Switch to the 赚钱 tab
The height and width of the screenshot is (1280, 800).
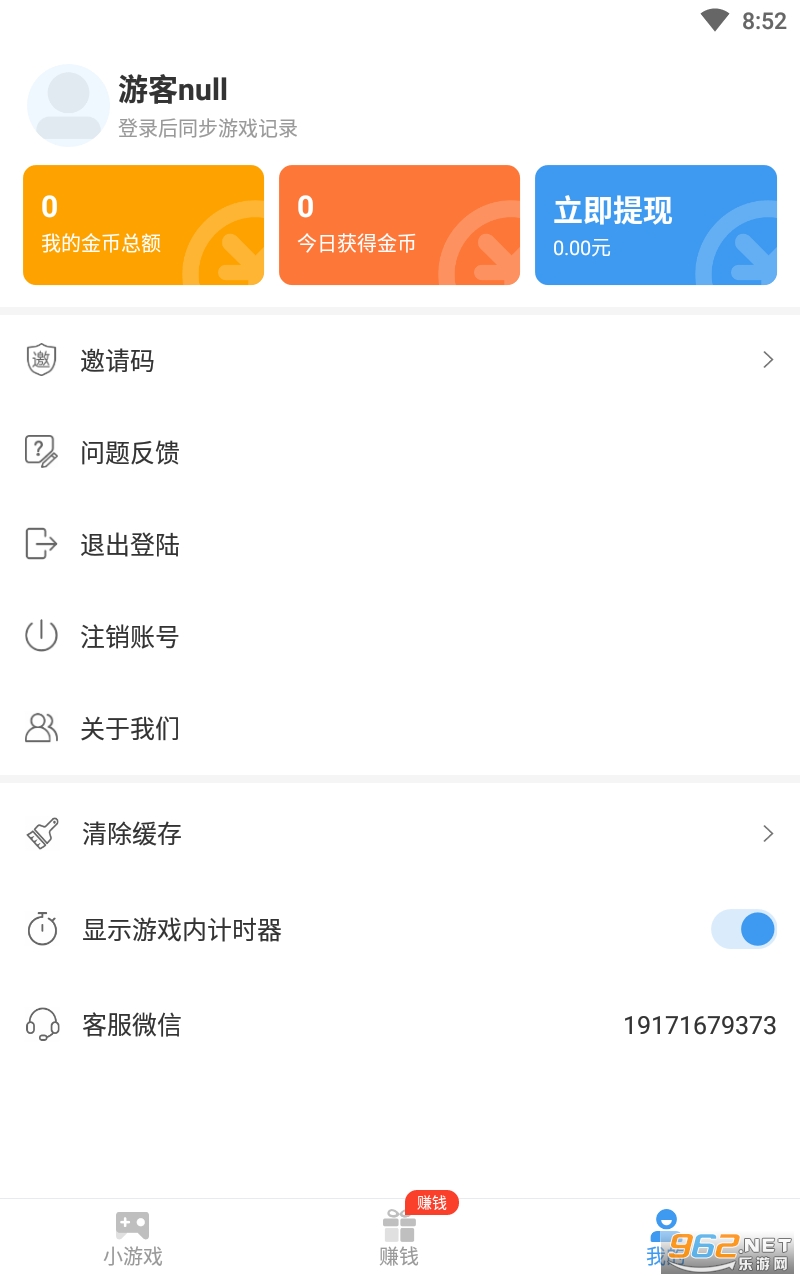click(399, 1238)
